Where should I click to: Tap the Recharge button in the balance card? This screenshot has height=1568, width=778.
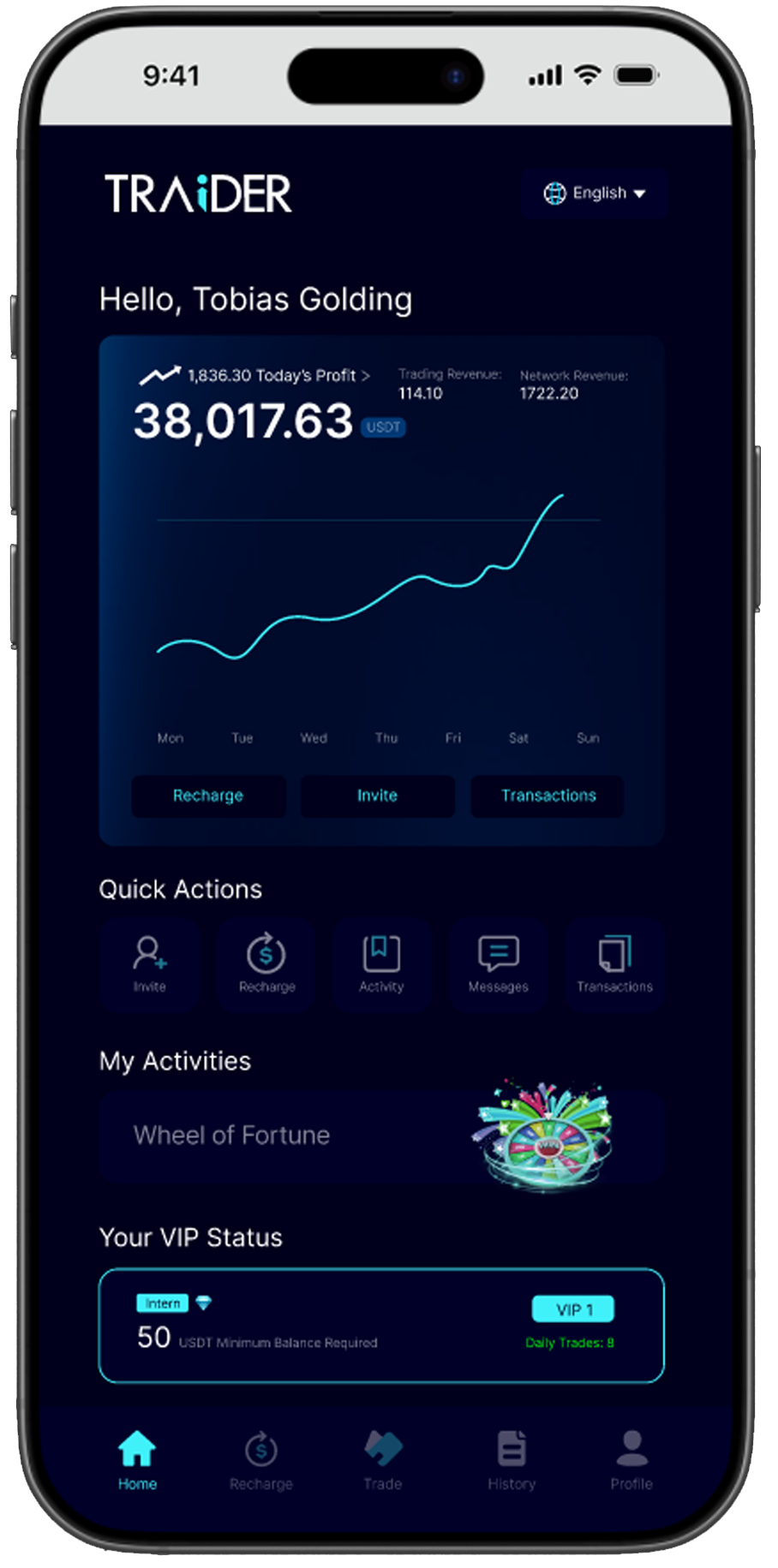point(208,796)
